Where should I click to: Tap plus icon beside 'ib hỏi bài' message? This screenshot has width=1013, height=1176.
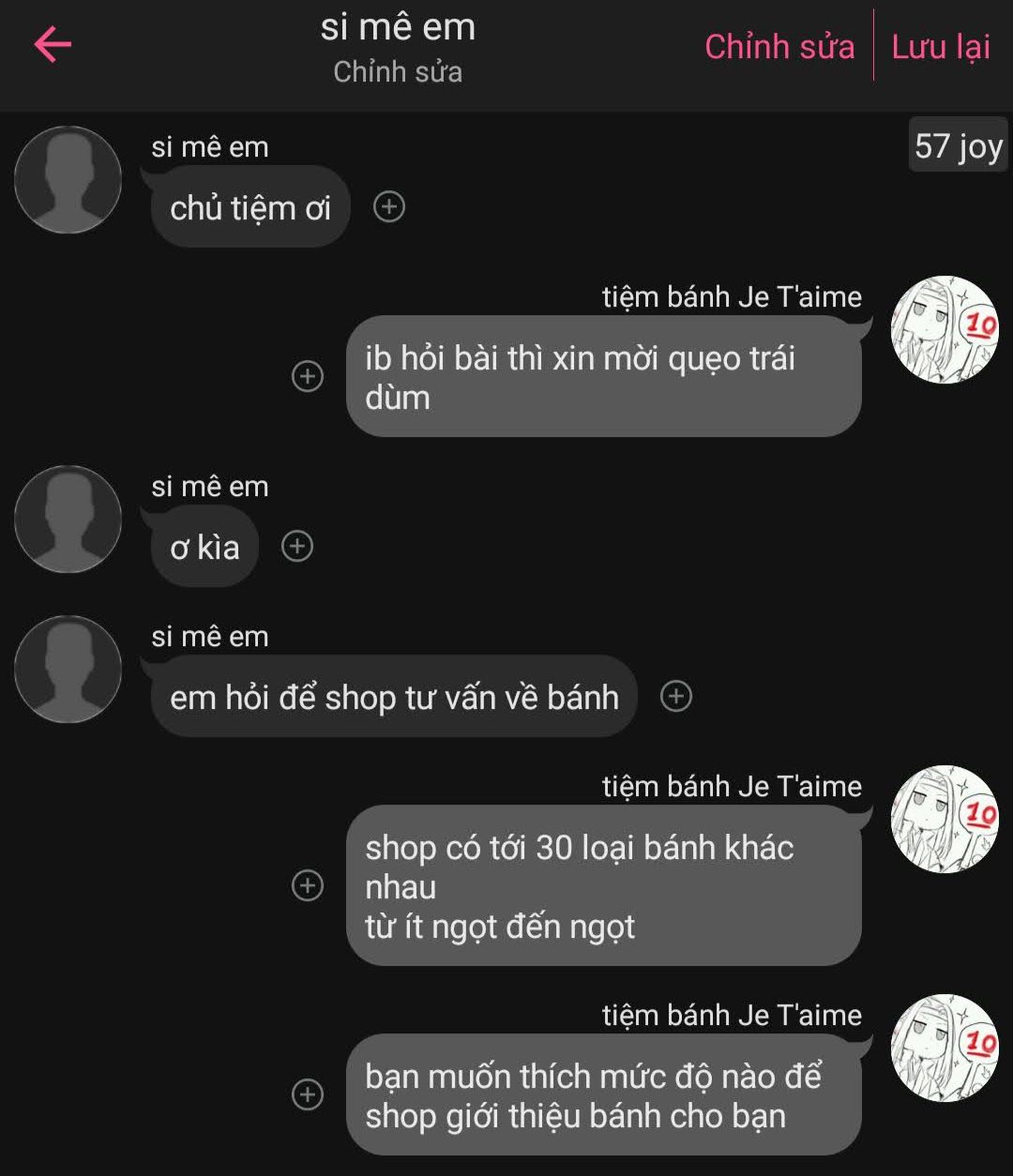[x=308, y=377]
